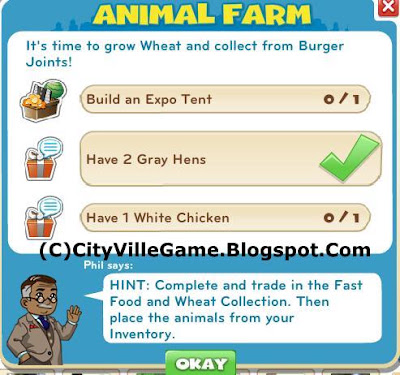
Task: Select the Have 1 White Chicken goal
Action: coord(225,218)
